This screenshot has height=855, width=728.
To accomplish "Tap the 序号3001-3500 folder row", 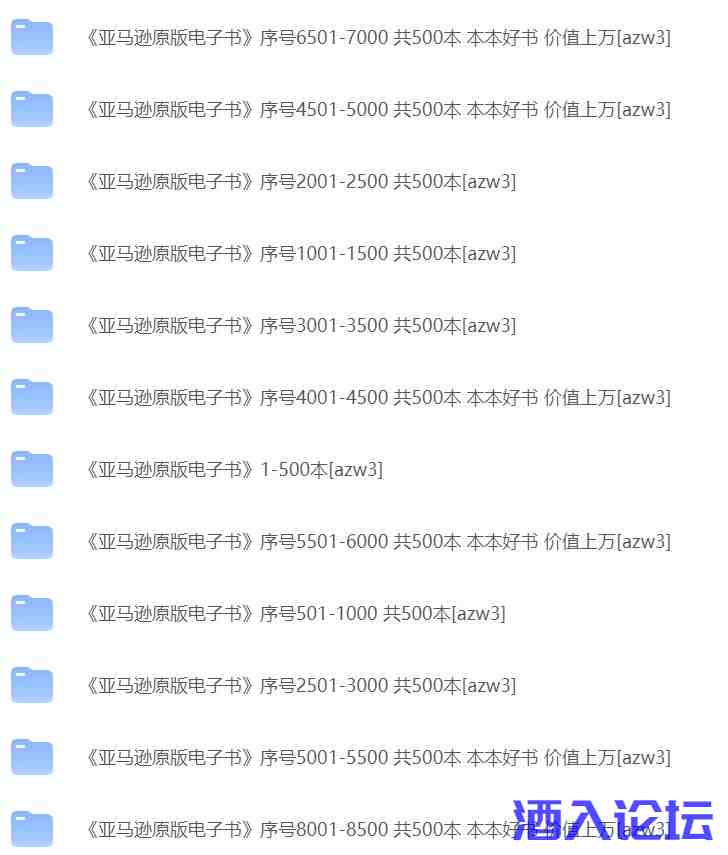I will 301,326.
